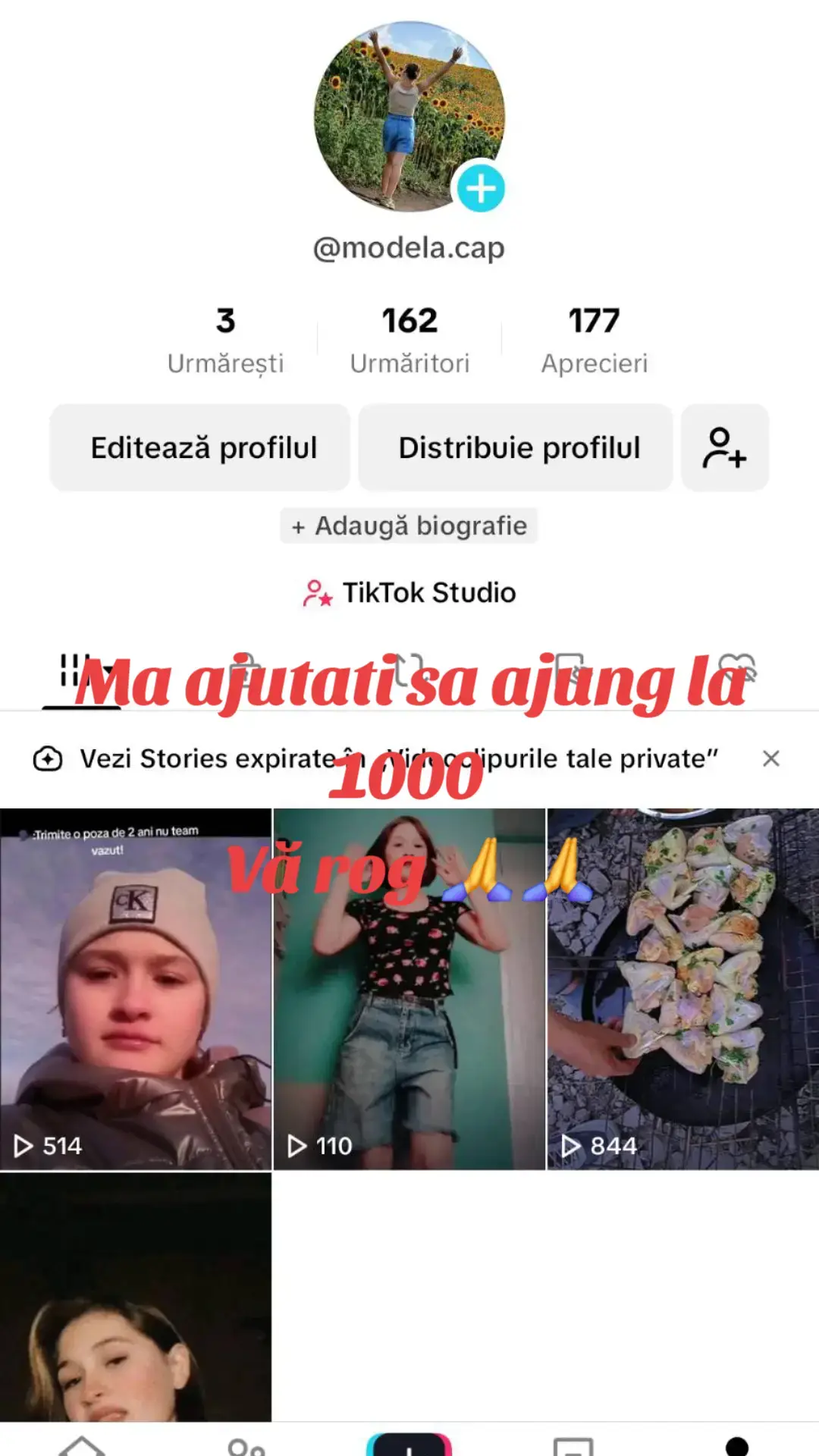The width and height of the screenshot is (819, 1456).
Task: Open the video with 514 views
Action: (136, 989)
